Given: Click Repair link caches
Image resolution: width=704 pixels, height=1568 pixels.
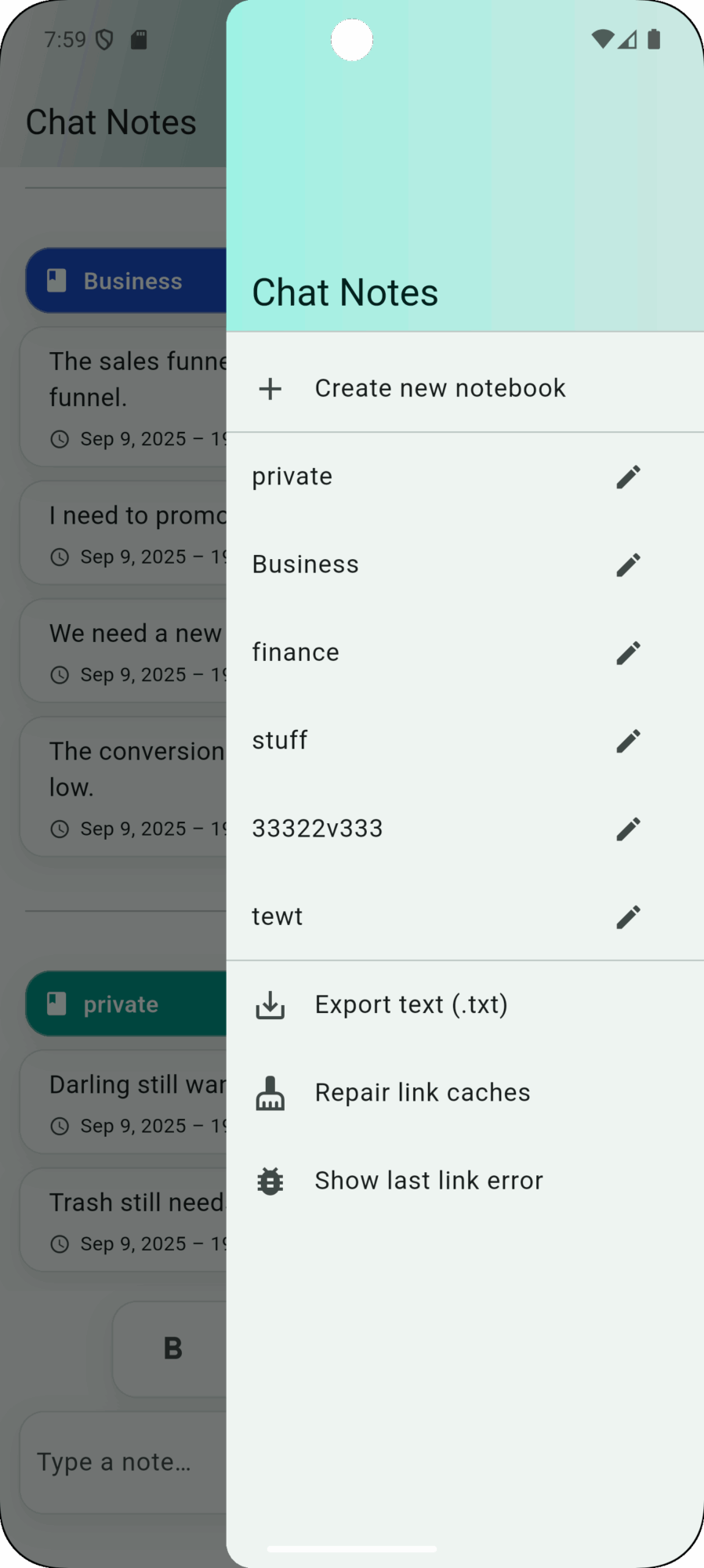Looking at the screenshot, I should [422, 1091].
